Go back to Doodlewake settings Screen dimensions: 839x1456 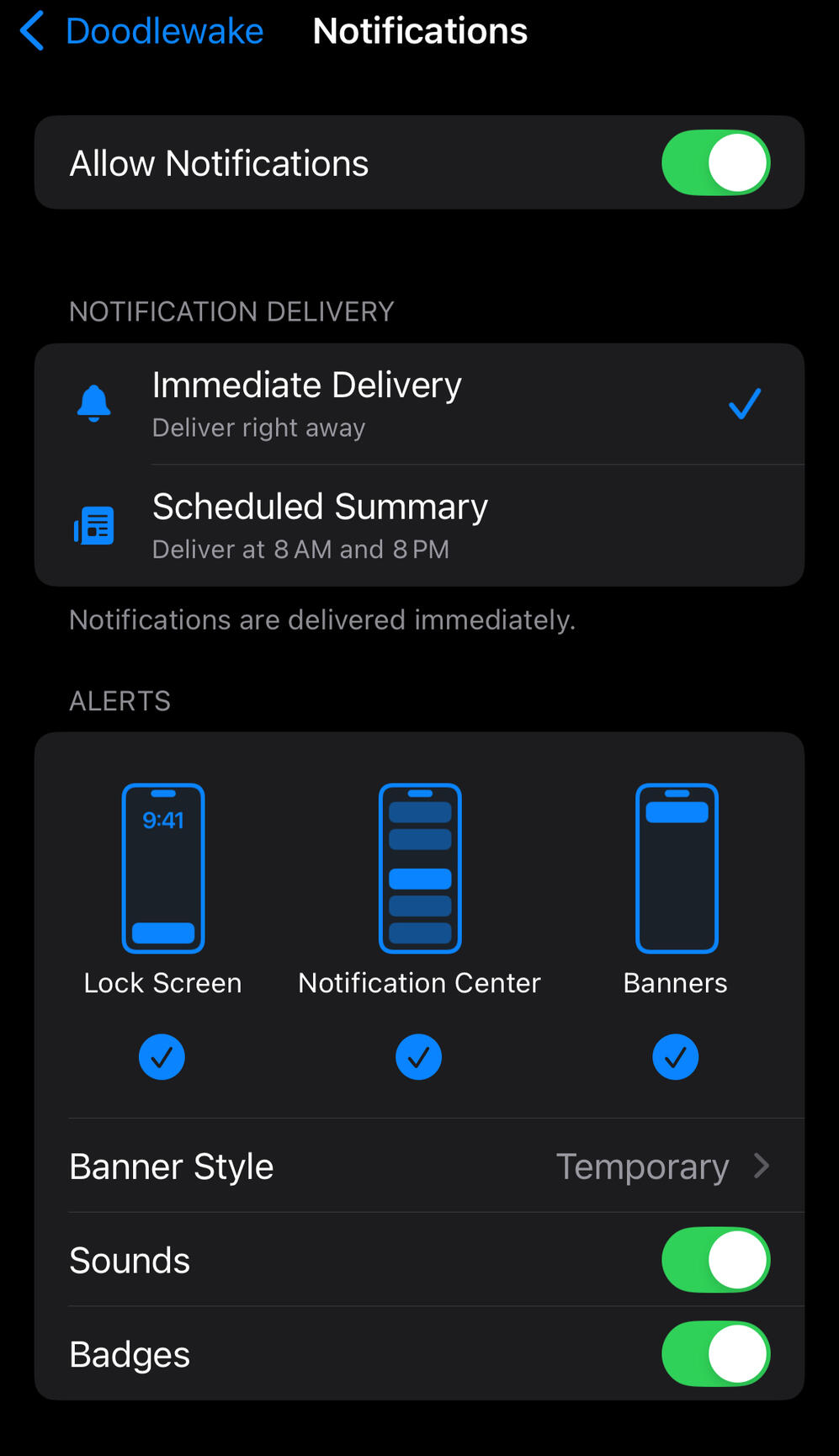coord(141,32)
